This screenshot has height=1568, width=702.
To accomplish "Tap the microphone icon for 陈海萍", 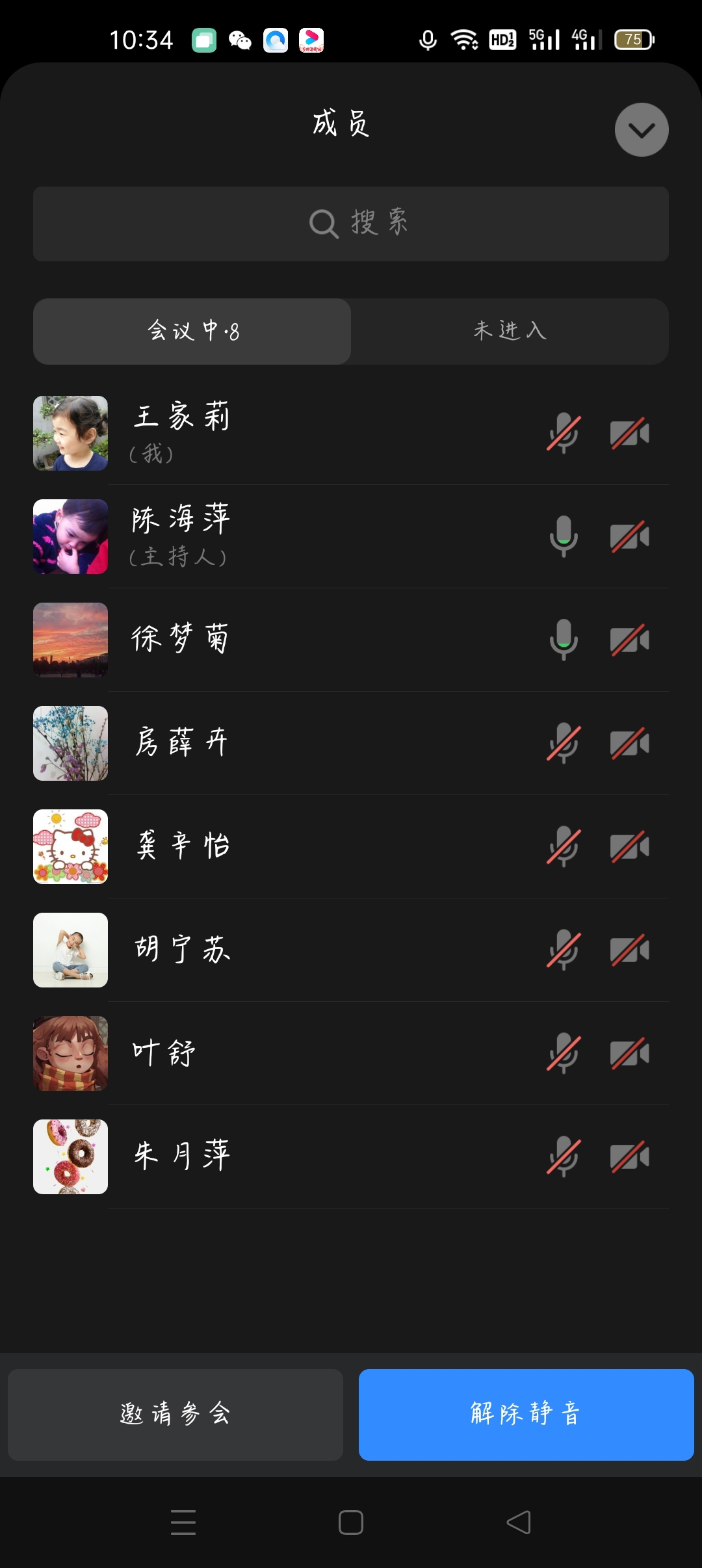I will 564,536.
